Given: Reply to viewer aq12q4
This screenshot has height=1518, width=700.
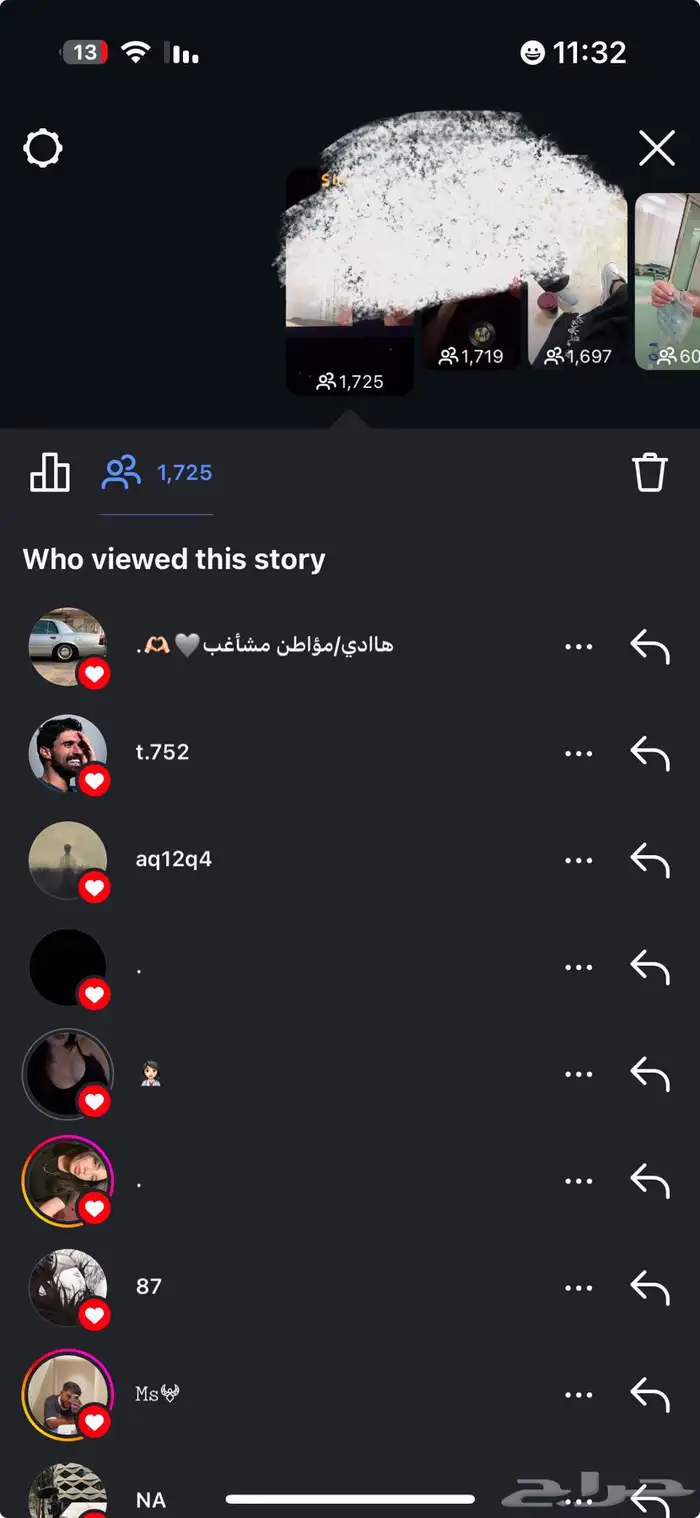Looking at the screenshot, I should pos(649,860).
